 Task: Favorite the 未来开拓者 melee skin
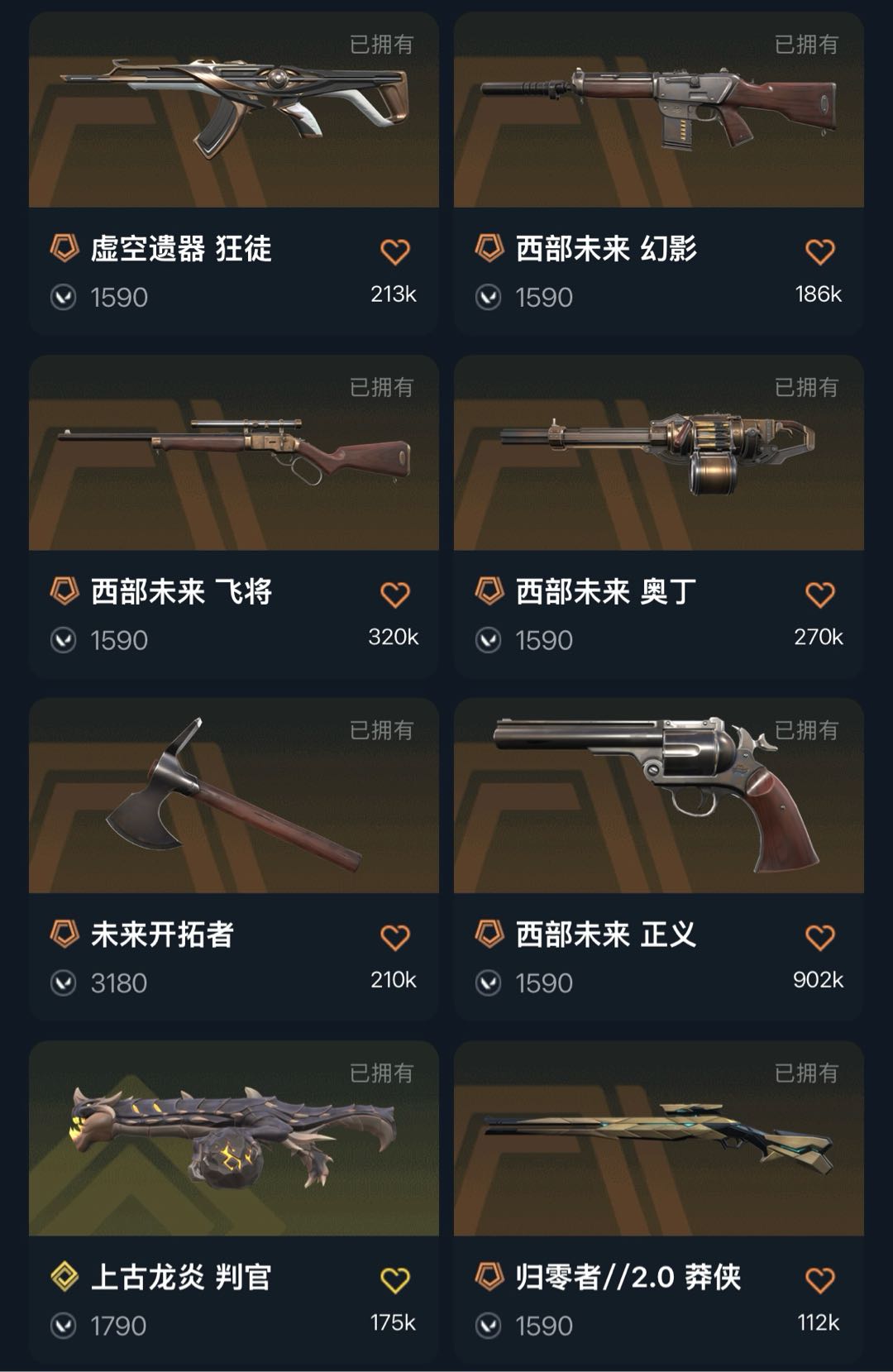point(394,937)
